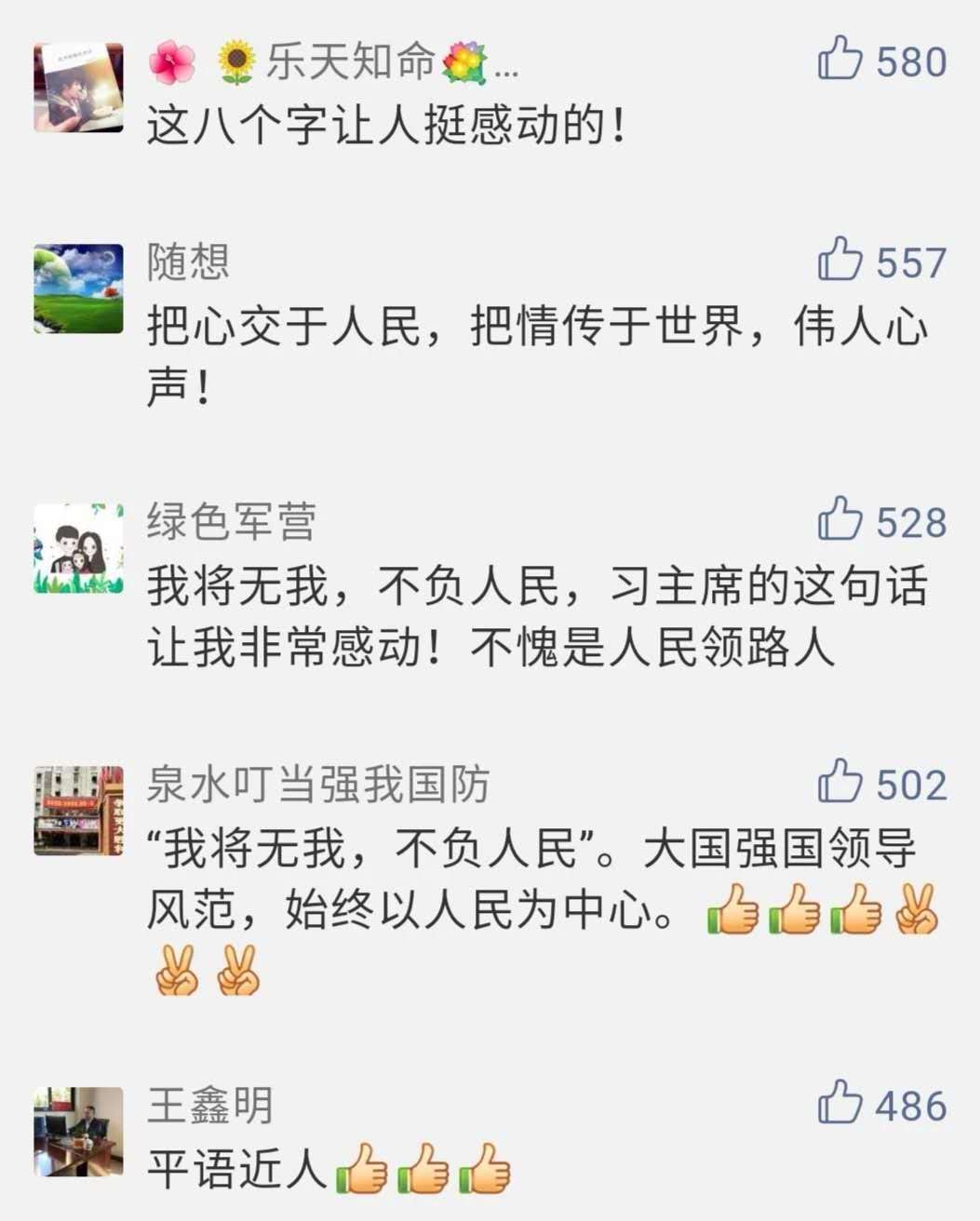
Task: Open 随想's profile avatar
Action: pyautogui.click(x=79, y=288)
